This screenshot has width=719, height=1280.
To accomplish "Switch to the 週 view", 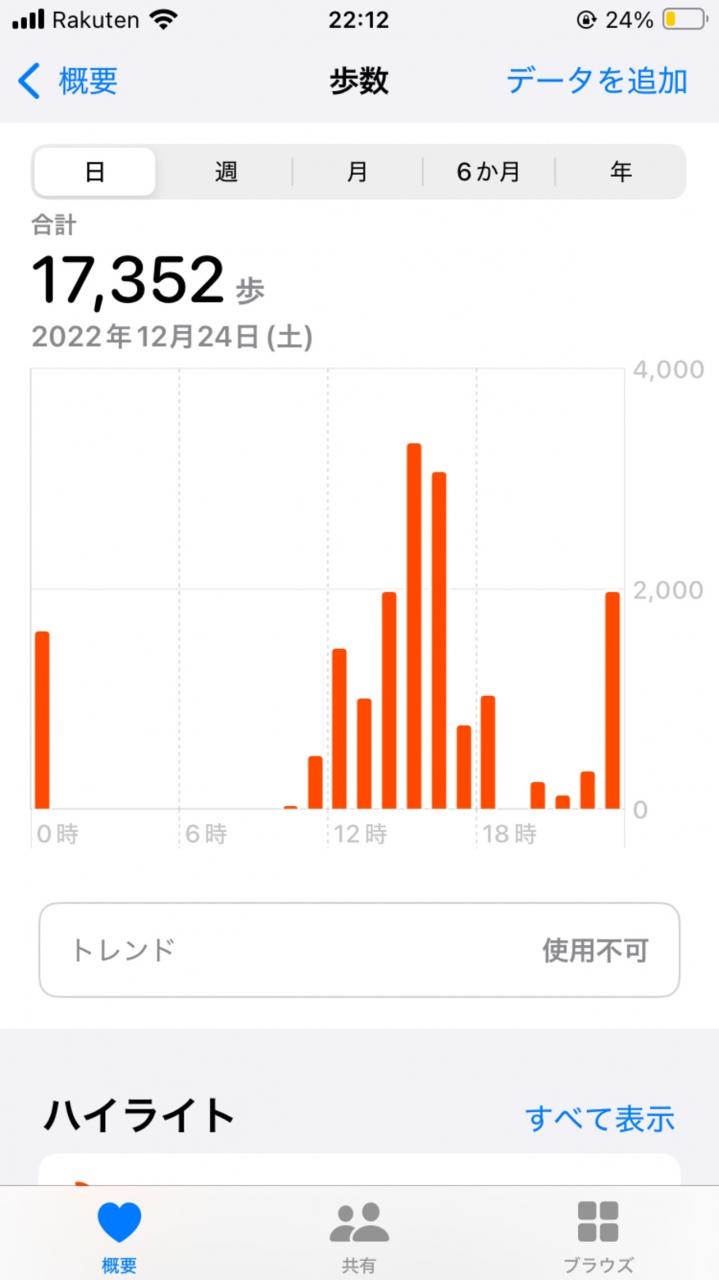I will 226,172.
